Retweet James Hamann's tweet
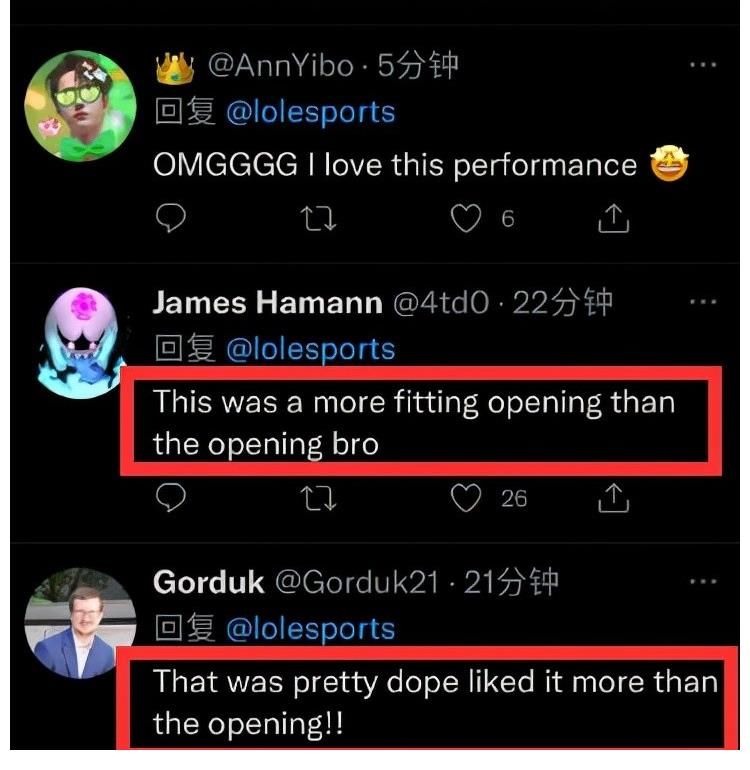750x770 pixels. [x=320, y=498]
